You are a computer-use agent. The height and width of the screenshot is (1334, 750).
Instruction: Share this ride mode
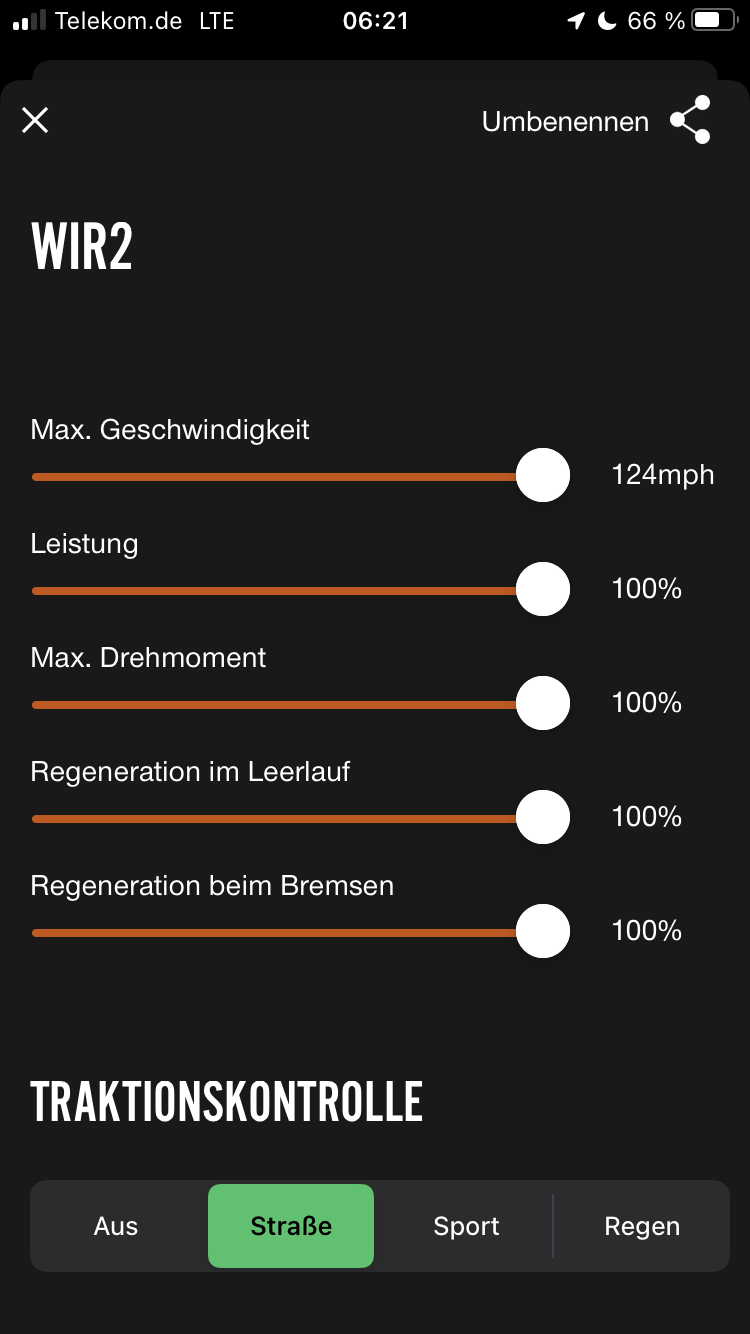pyautogui.click(x=691, y=120)
